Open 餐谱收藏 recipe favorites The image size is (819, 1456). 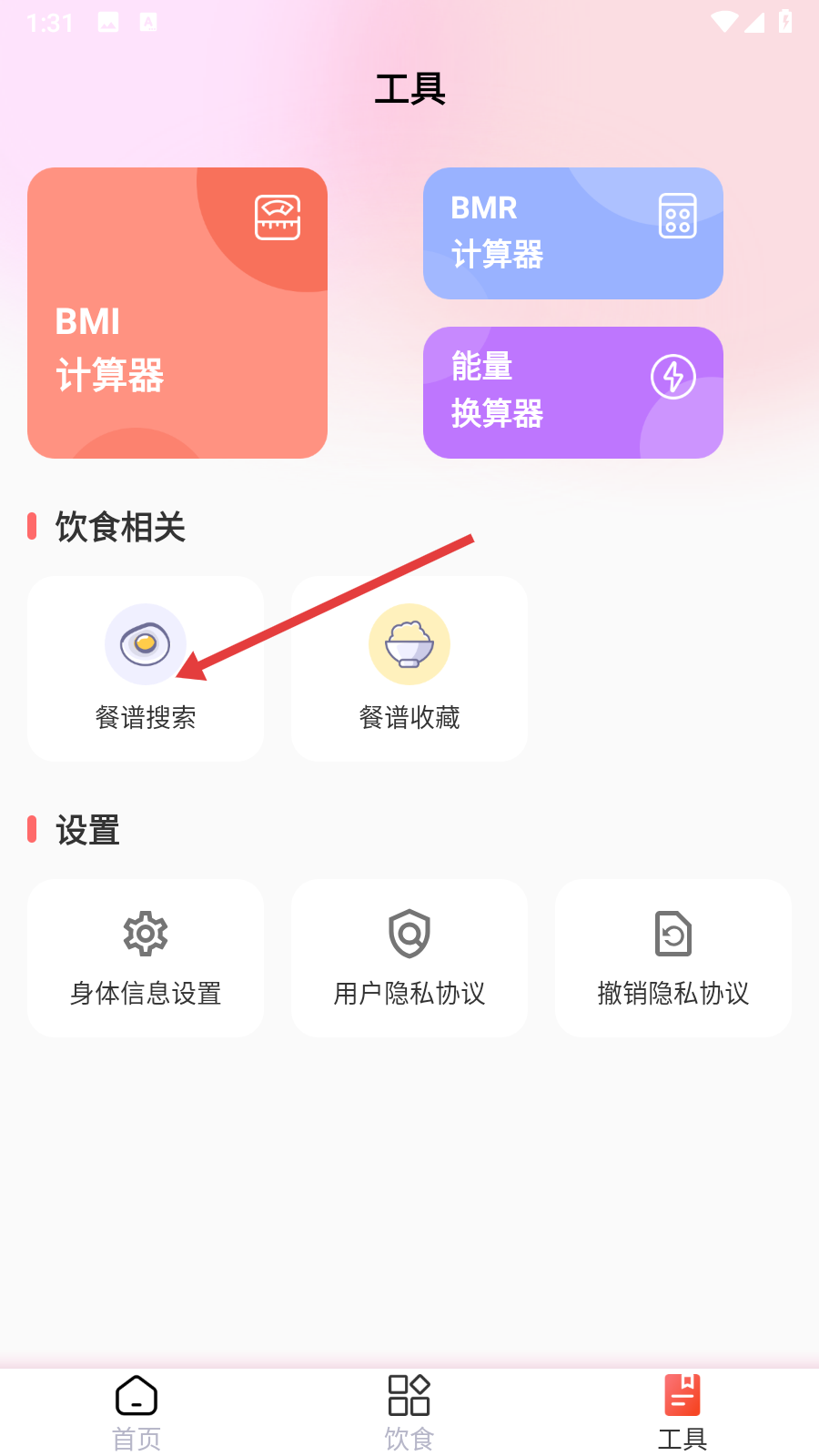point(409,669)
